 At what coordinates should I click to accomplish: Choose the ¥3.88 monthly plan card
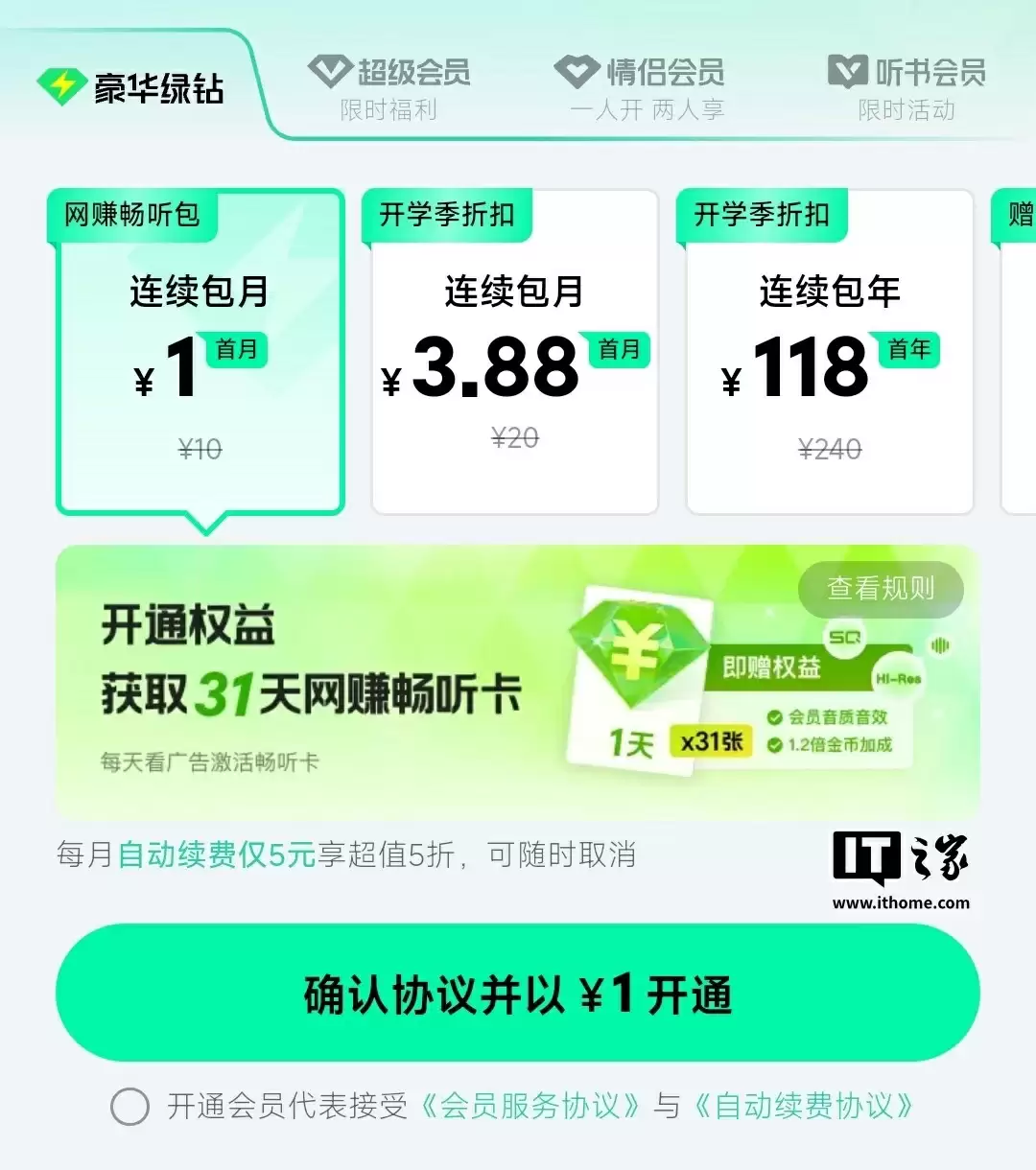click(x=515, y=350)
